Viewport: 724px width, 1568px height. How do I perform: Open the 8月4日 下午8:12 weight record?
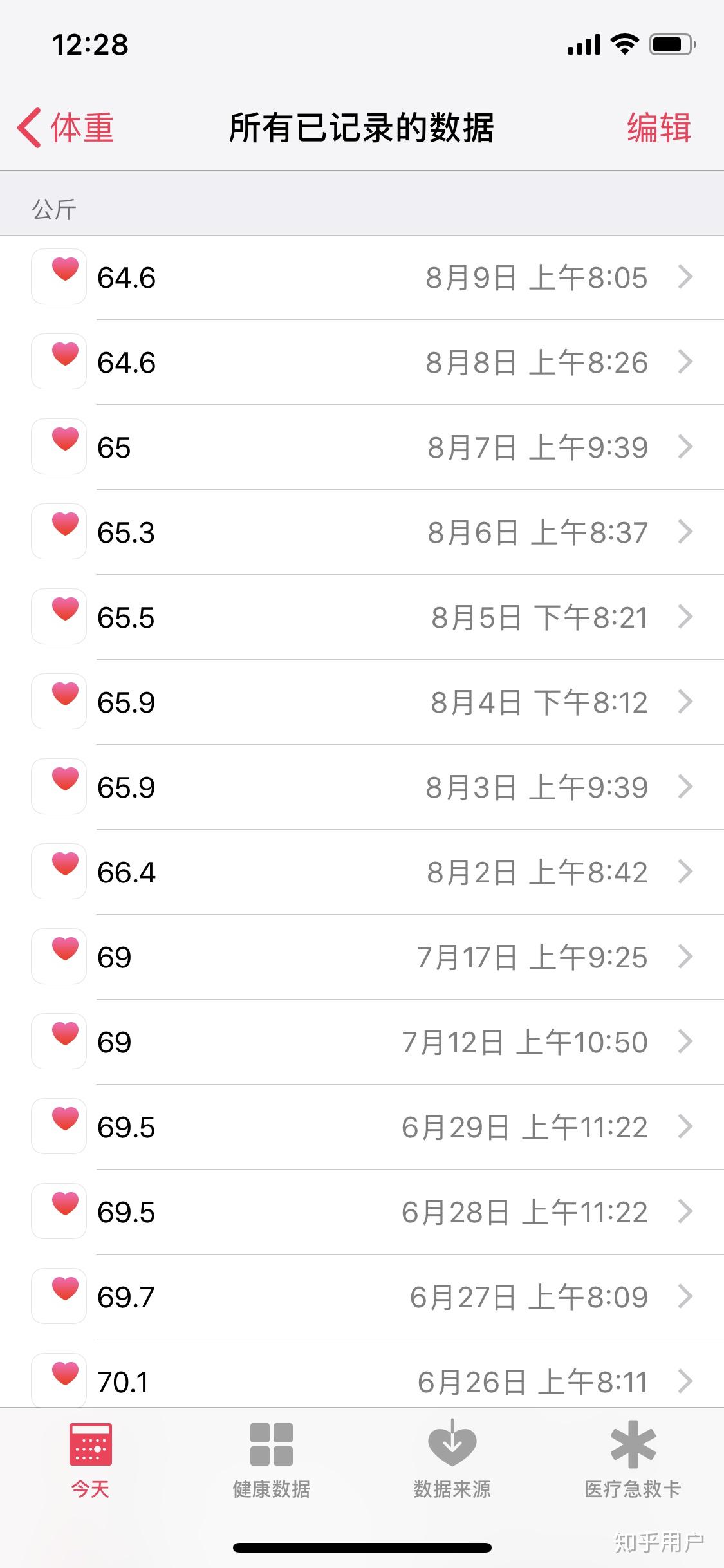point(386,702)
